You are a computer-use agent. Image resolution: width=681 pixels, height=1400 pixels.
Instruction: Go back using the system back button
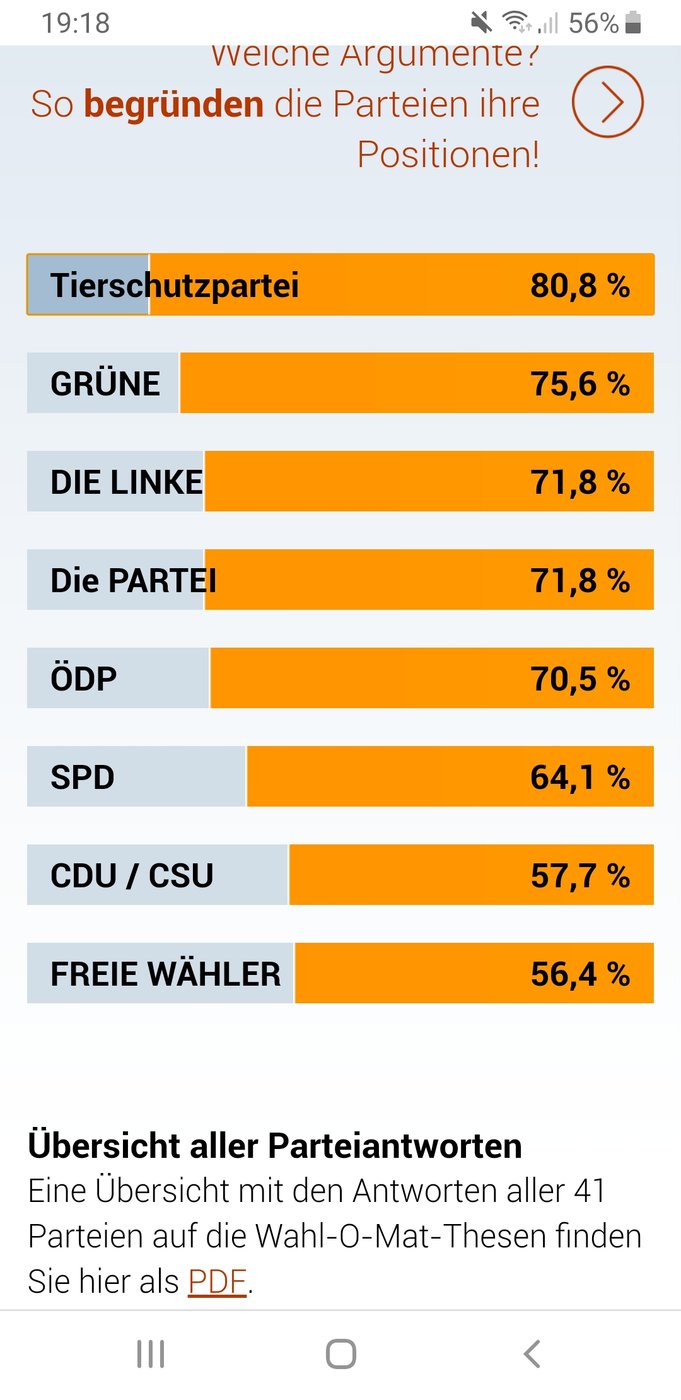pyautogui.click(x=532, y=1354)
